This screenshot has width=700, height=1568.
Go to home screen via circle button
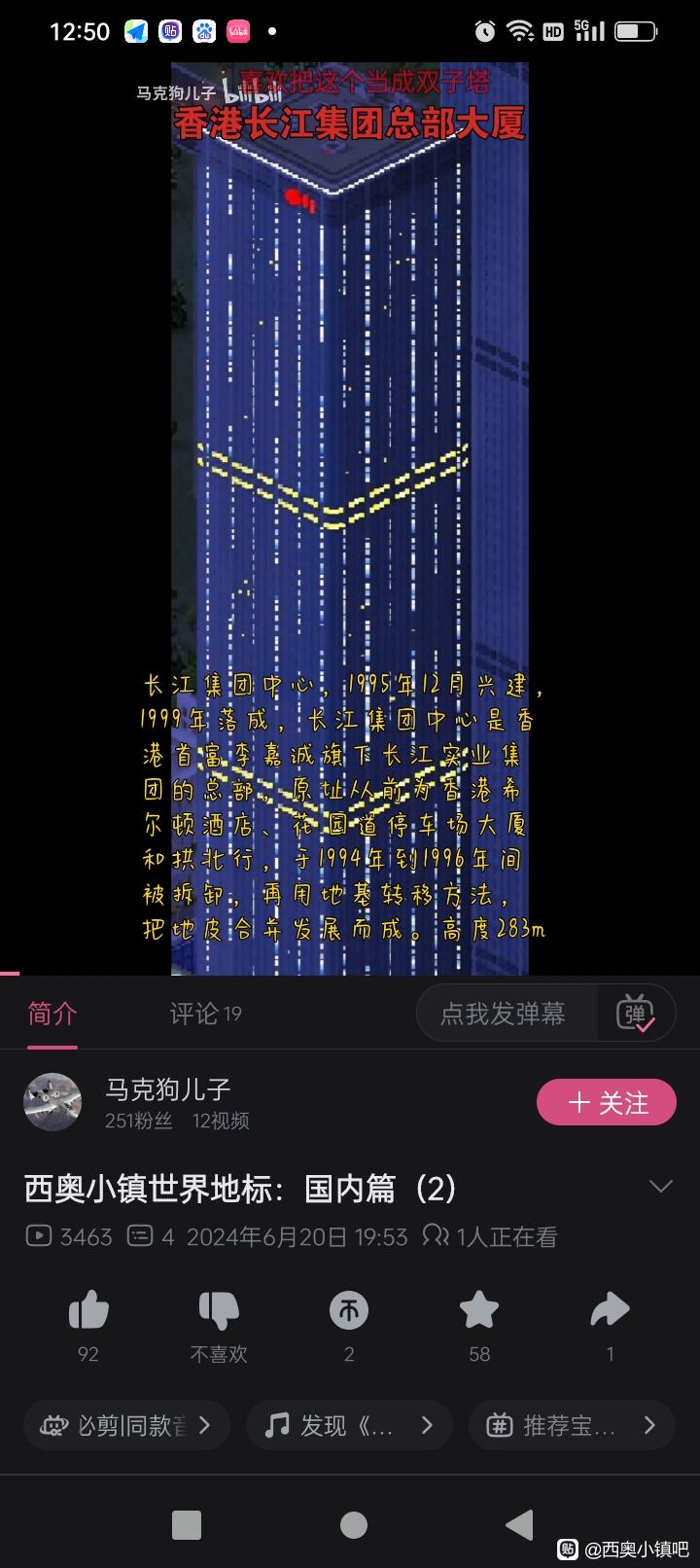pos(354,1524)
